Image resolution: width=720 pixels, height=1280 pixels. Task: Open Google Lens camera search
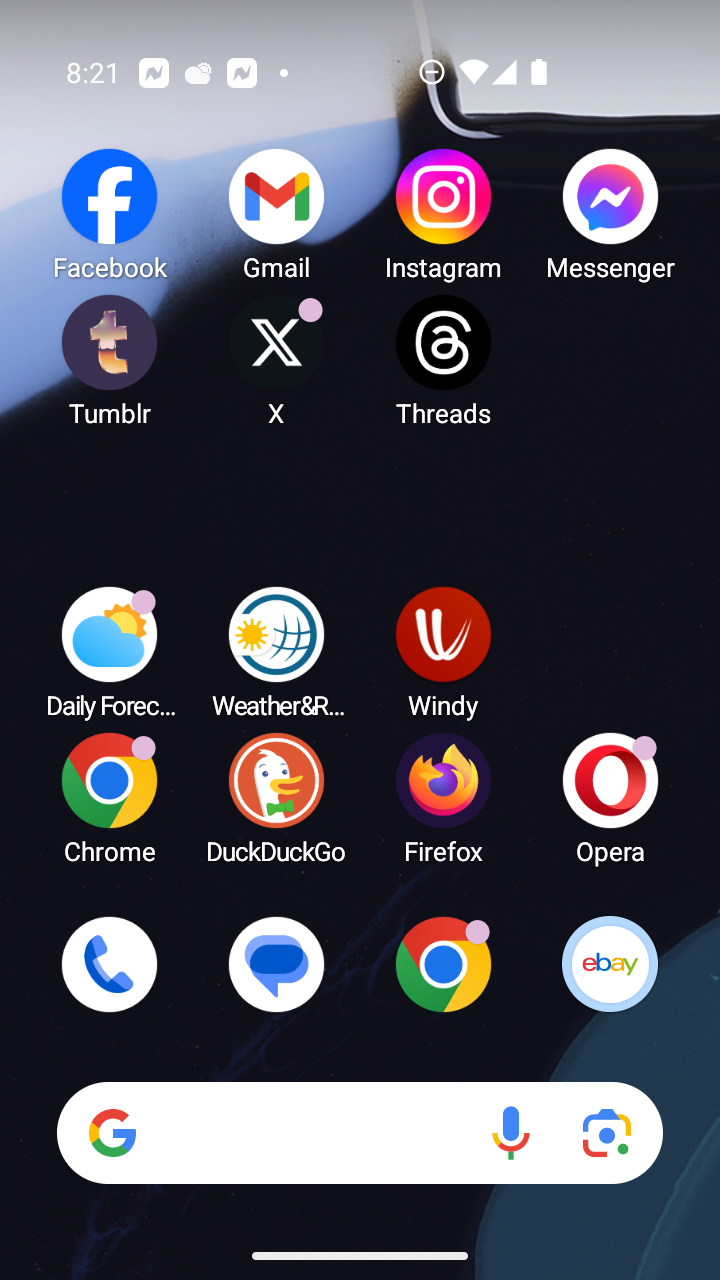[x=606, y=1132]
